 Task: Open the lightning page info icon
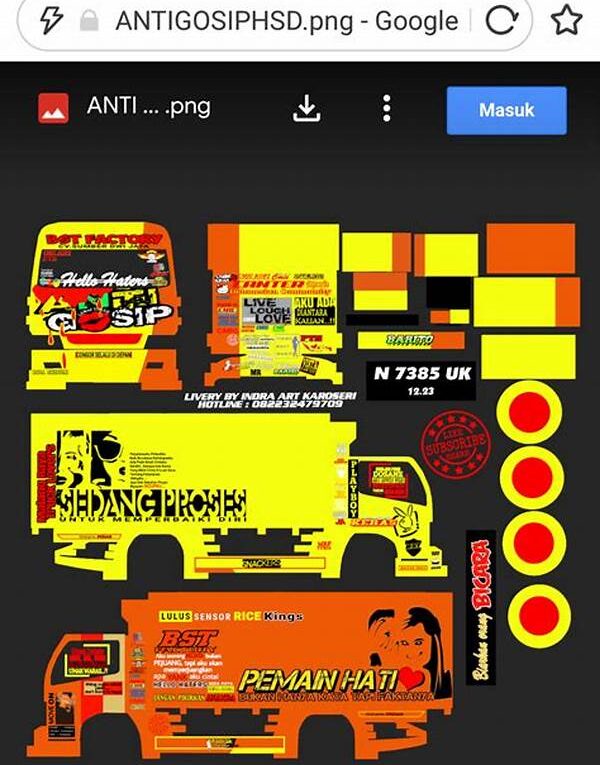(x=50, y=21)
